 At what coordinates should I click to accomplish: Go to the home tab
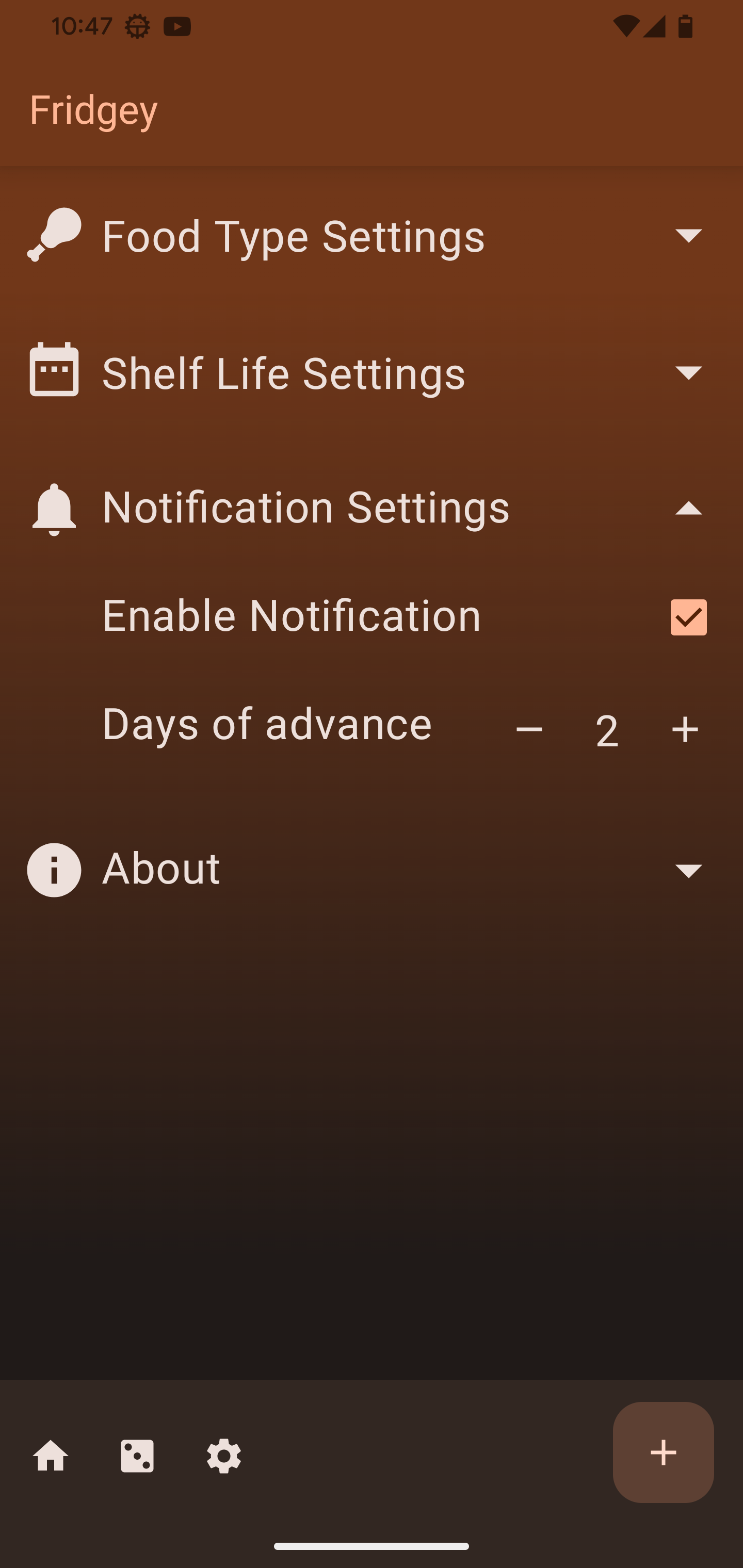tap(51, 1456)
